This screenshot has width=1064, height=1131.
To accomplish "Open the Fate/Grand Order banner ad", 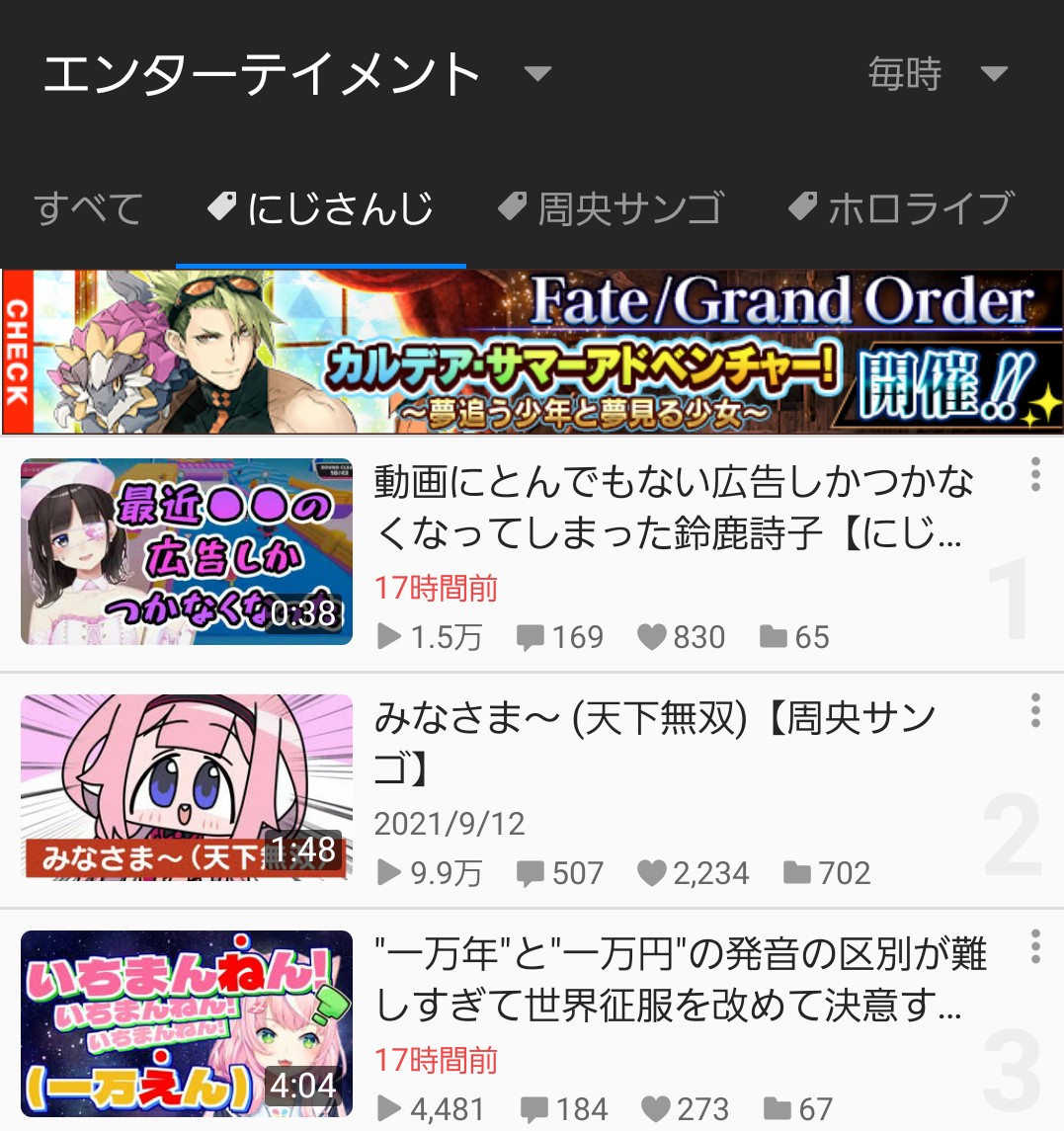I will pos(532,352).
